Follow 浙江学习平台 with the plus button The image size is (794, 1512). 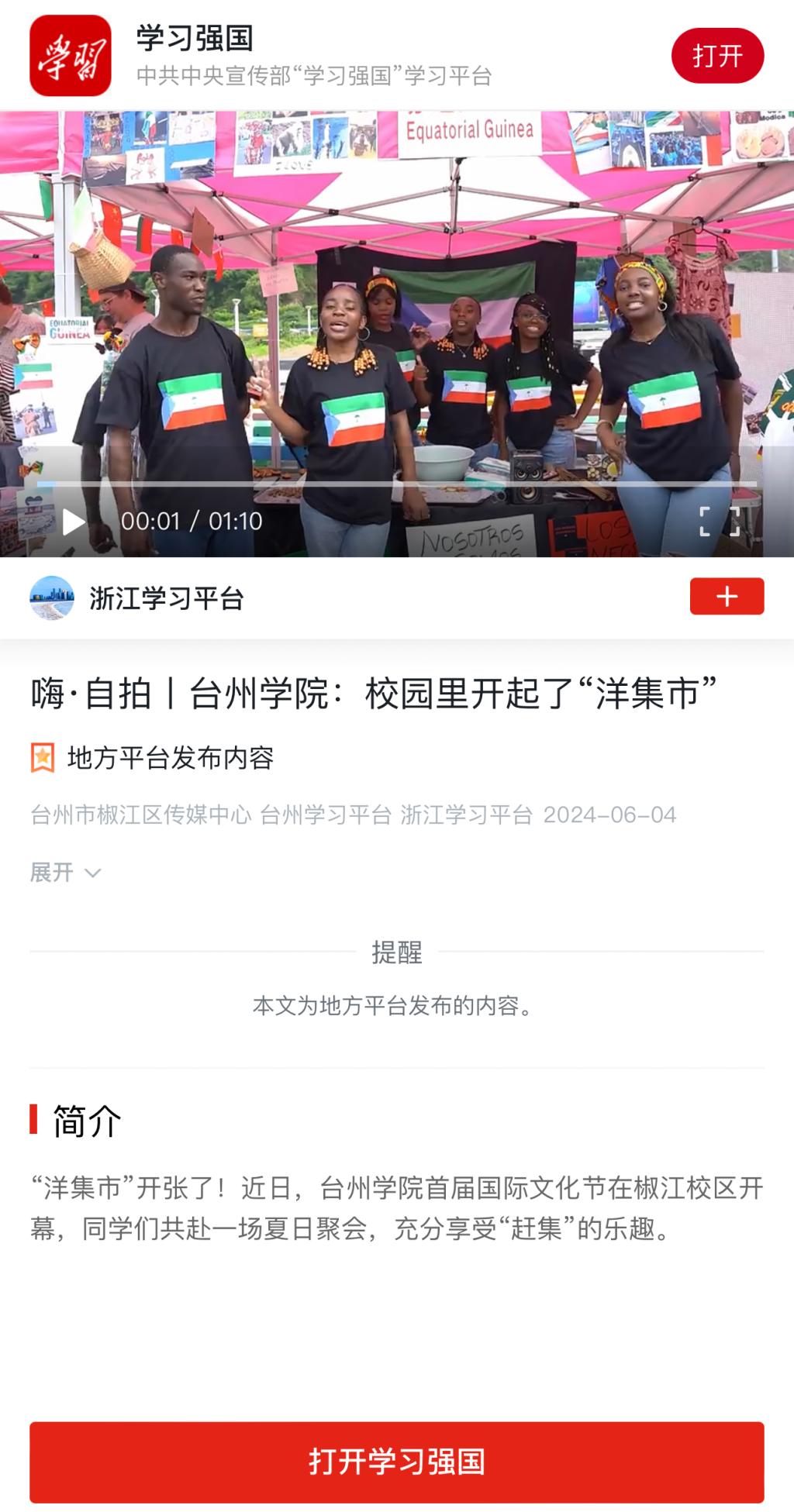pos(727,597)
